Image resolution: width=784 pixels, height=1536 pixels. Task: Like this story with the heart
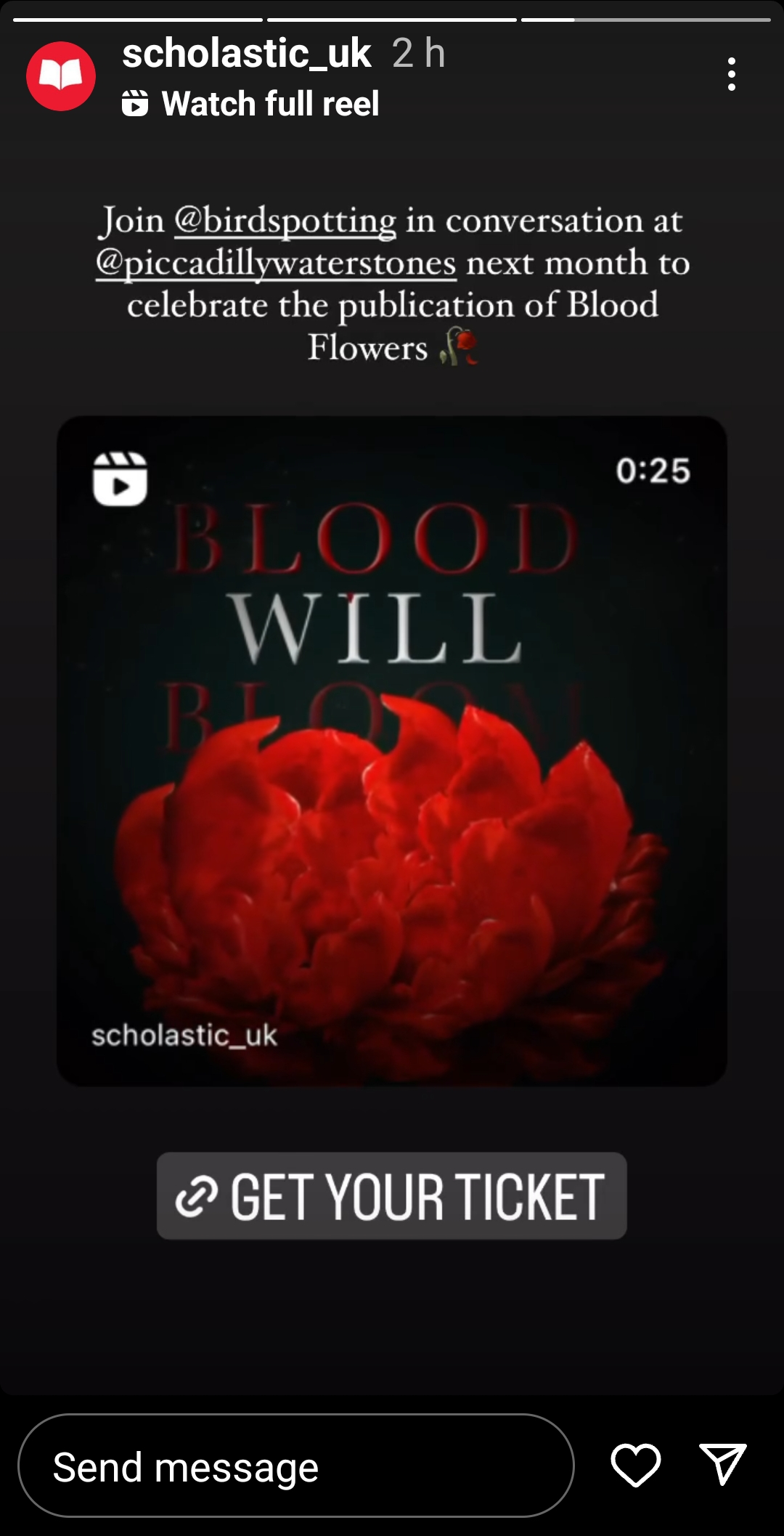point(635,1465)
